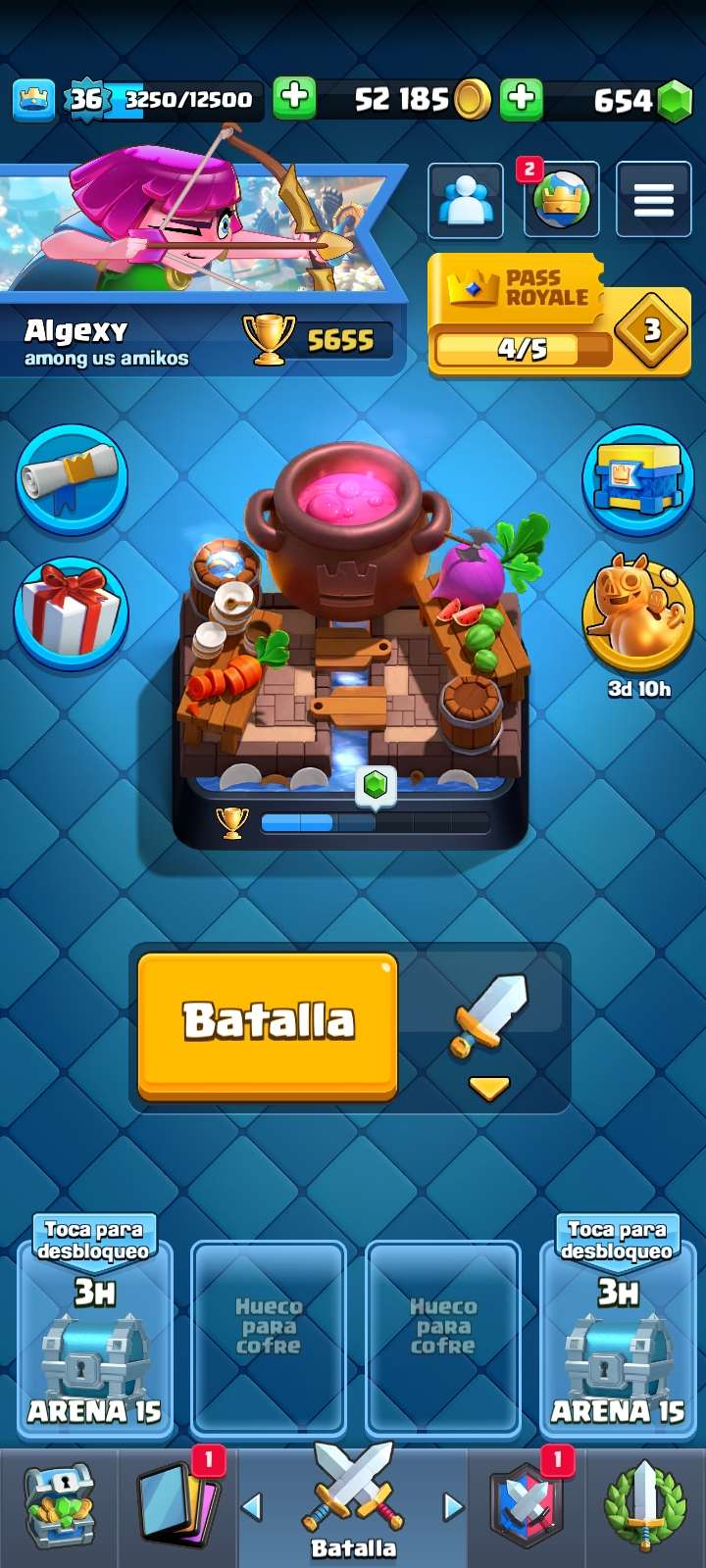The height and width of the screenshot is (1568, 706).
Task: Open the hamburger menu
Action: click(653, 200)
